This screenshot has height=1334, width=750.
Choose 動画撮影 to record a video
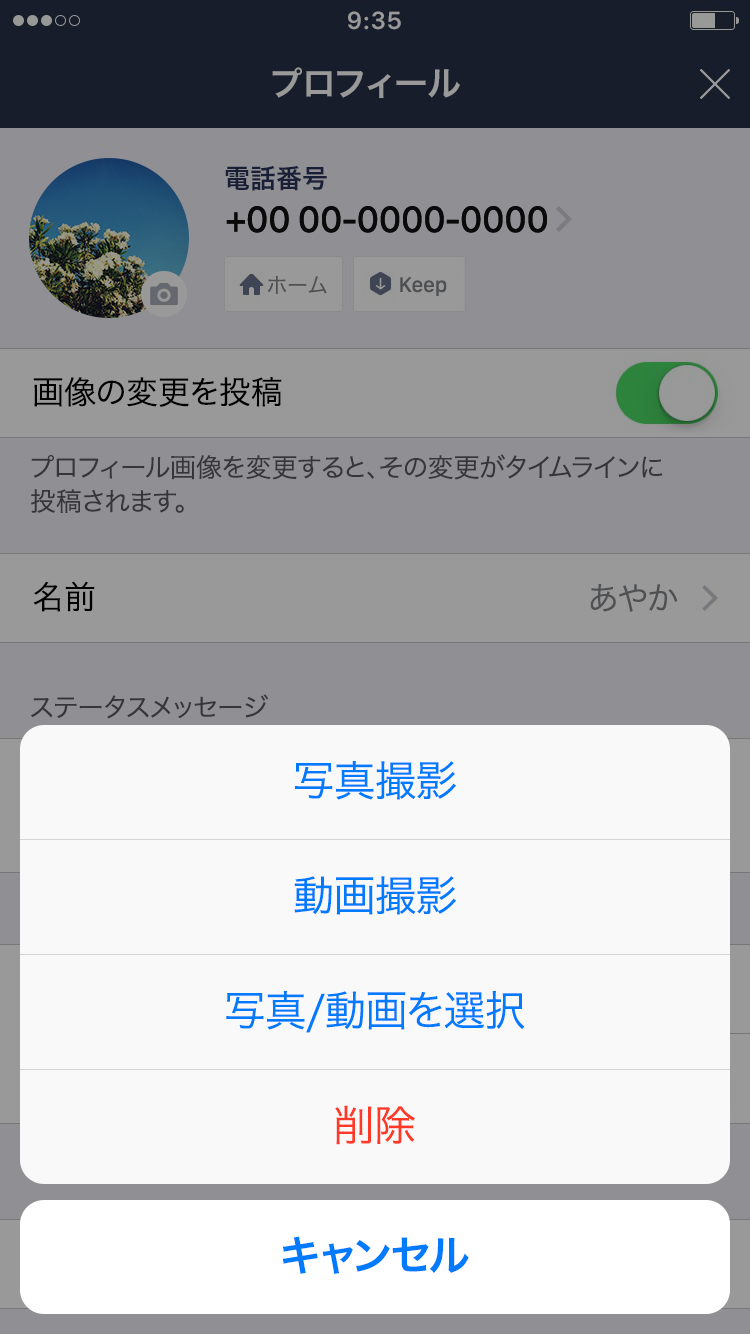pos(375,897)
